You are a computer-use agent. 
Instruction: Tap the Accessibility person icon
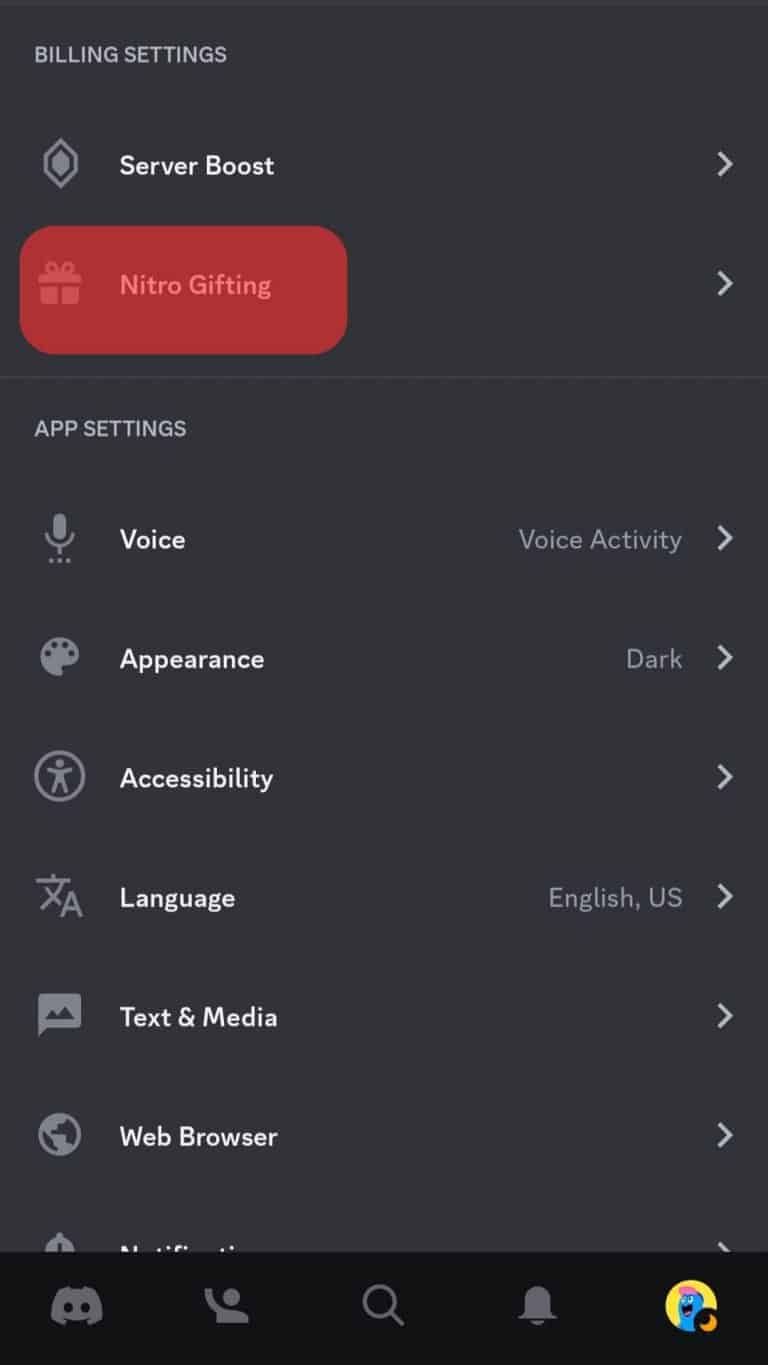coord(59,777)
